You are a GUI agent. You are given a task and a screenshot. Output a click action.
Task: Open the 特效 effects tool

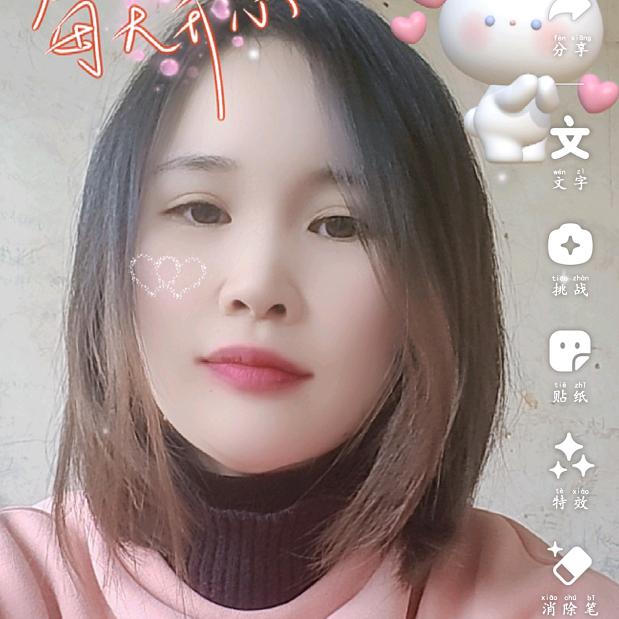[x=570, y=456]
